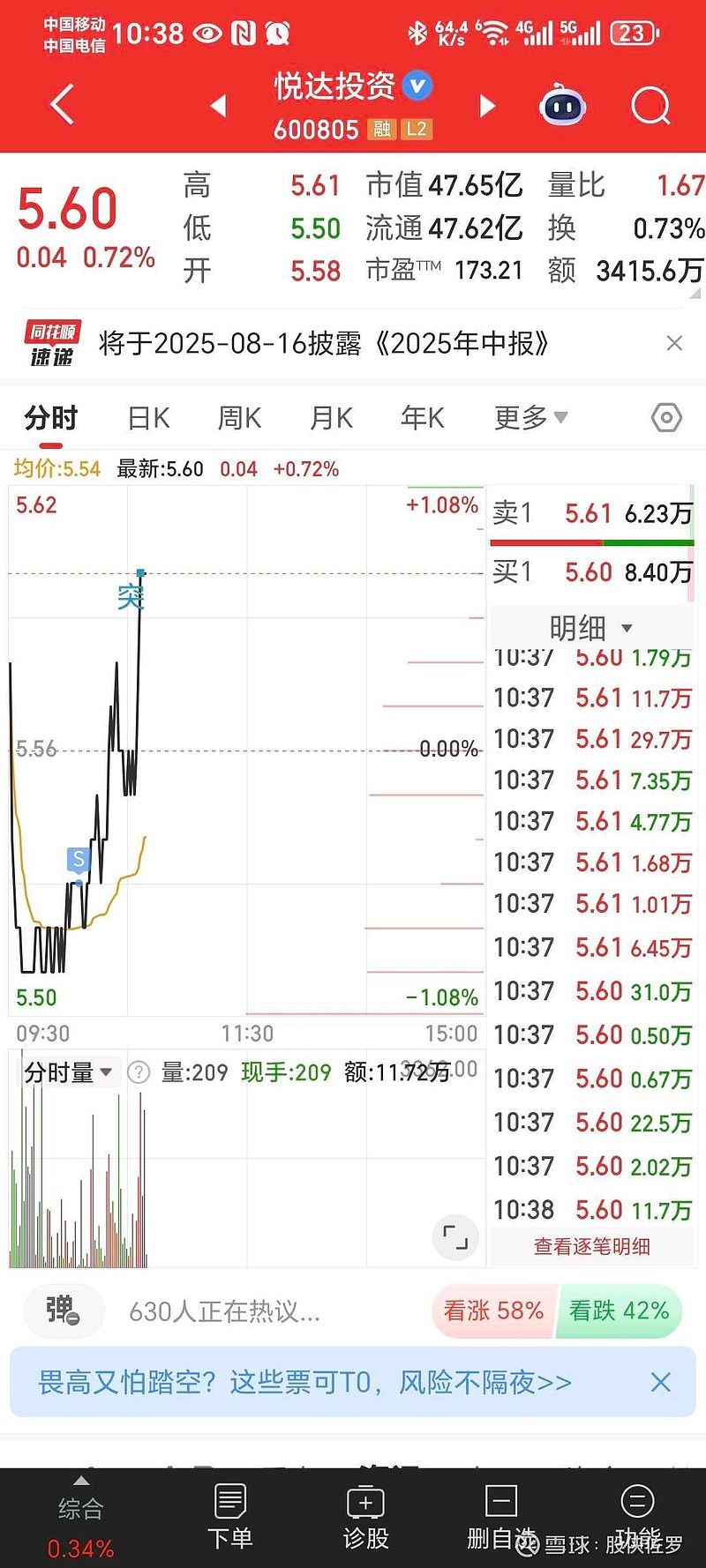Switch to the 日K chart tab

coord(148,418)
